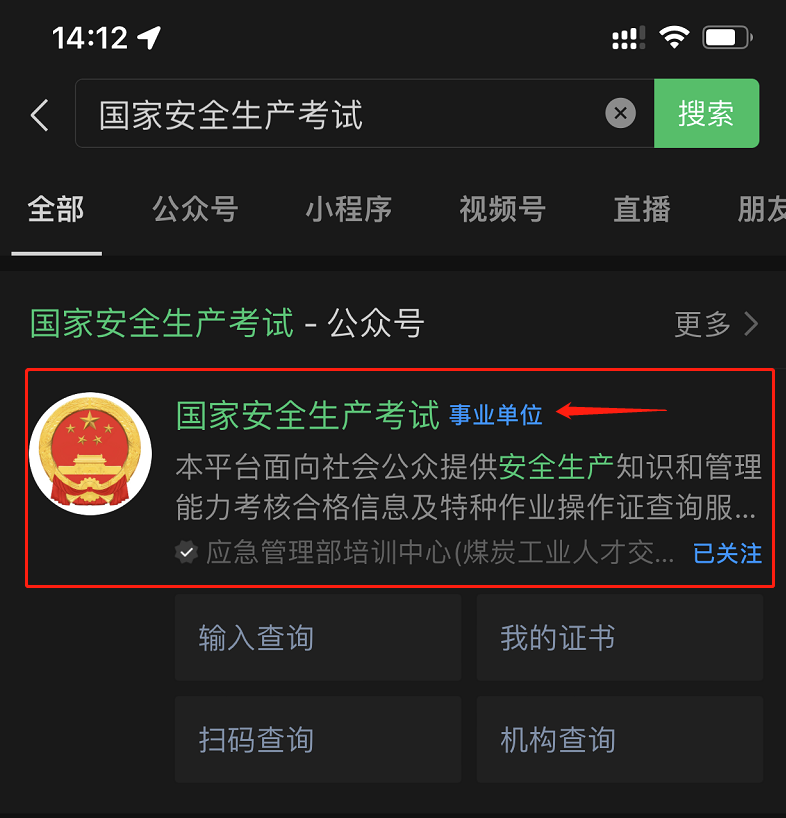The image size is (786, 818).
Task: Switch to the 视频号 tab
Action: pyautogui.click(x=502, y=210)
